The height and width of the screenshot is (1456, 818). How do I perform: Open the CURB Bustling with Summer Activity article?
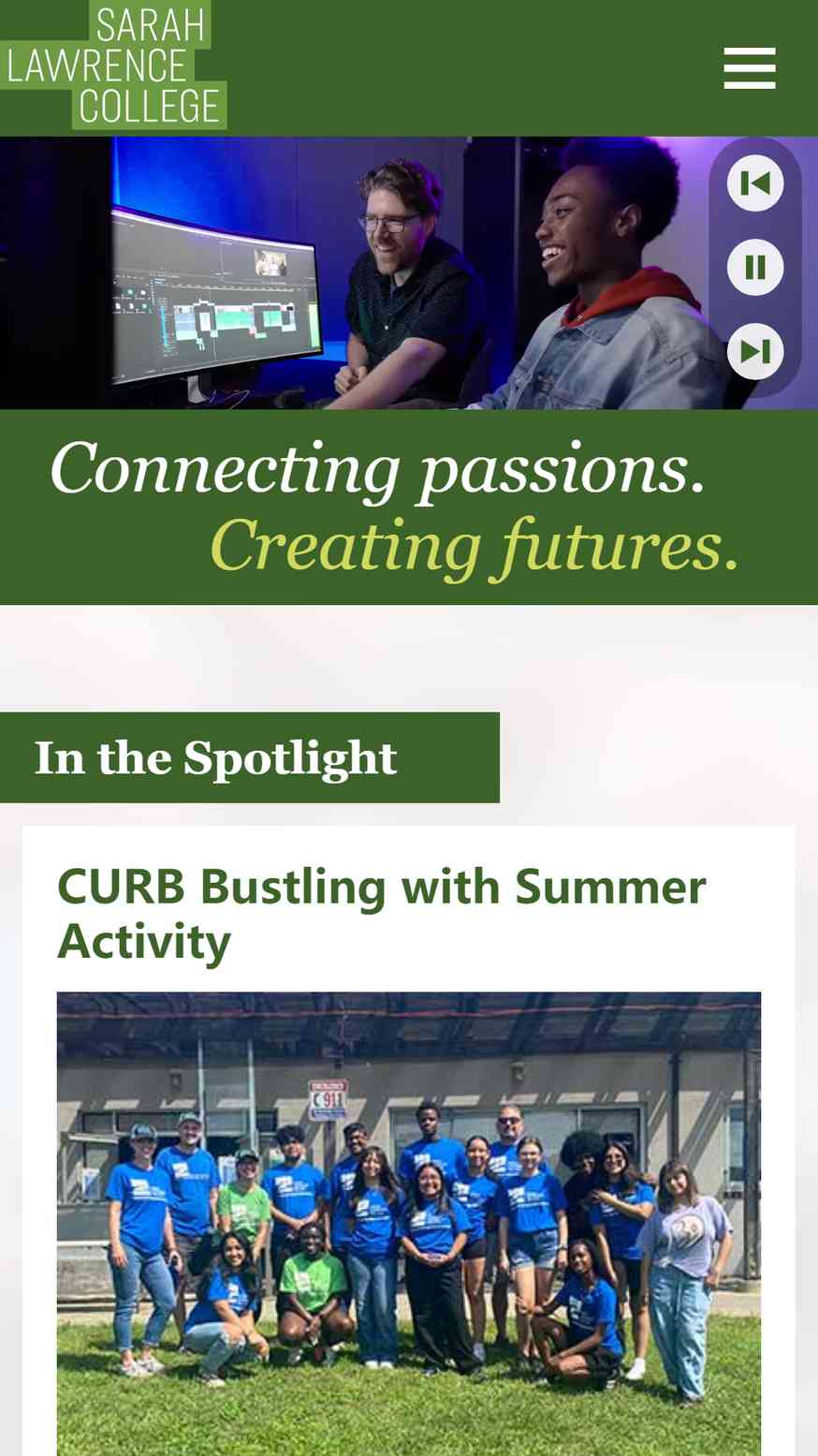(381, 913)
